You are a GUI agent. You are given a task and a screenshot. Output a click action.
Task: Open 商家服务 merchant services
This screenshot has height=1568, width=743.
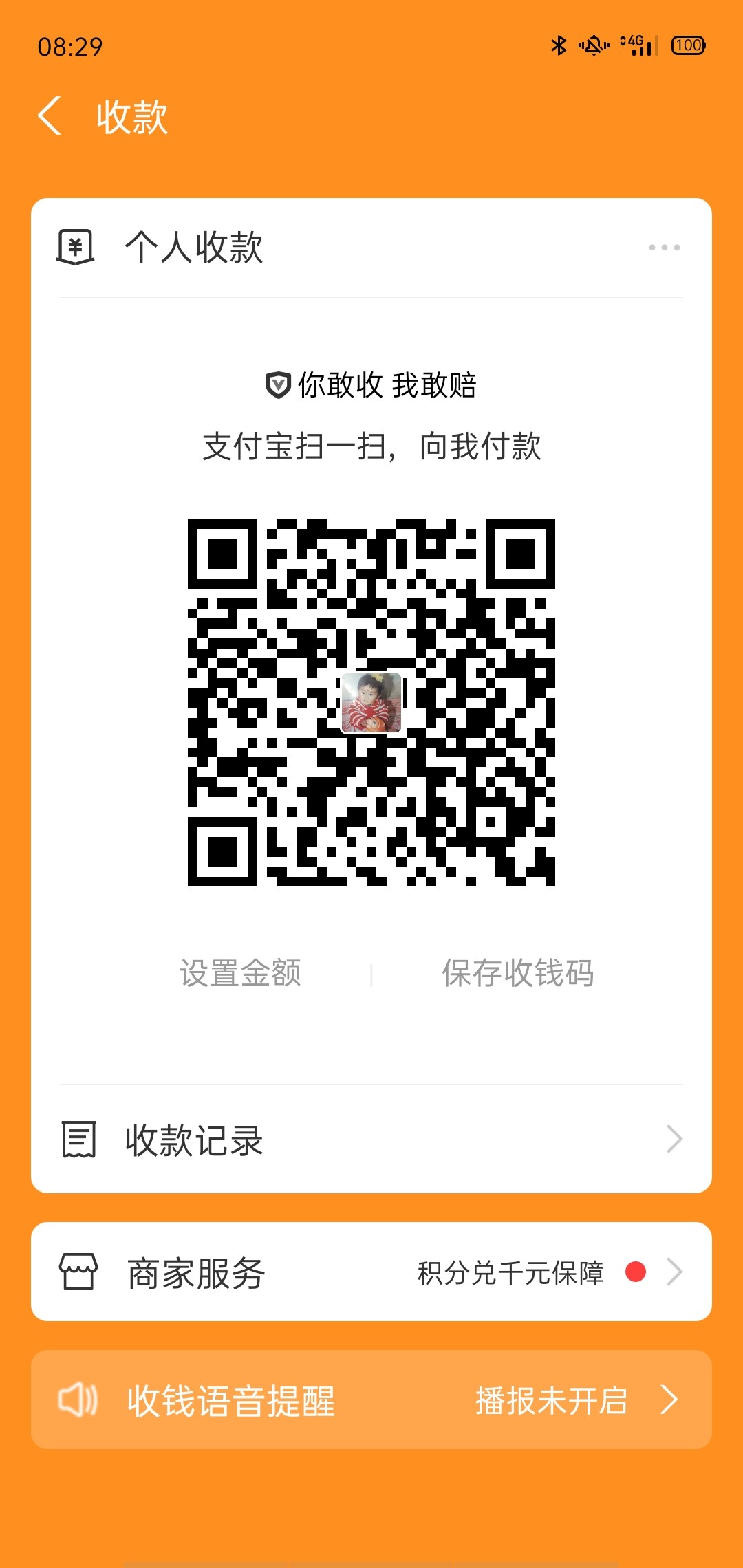(371, 1272)
